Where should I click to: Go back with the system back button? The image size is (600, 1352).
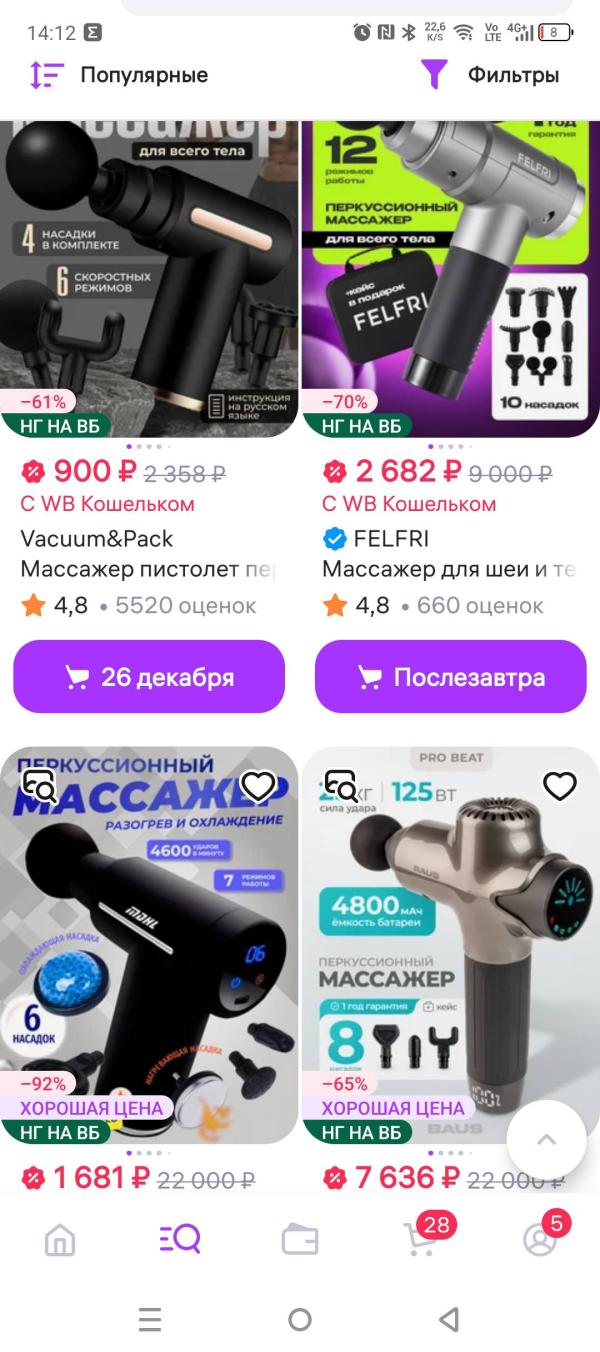(450, 1320)
